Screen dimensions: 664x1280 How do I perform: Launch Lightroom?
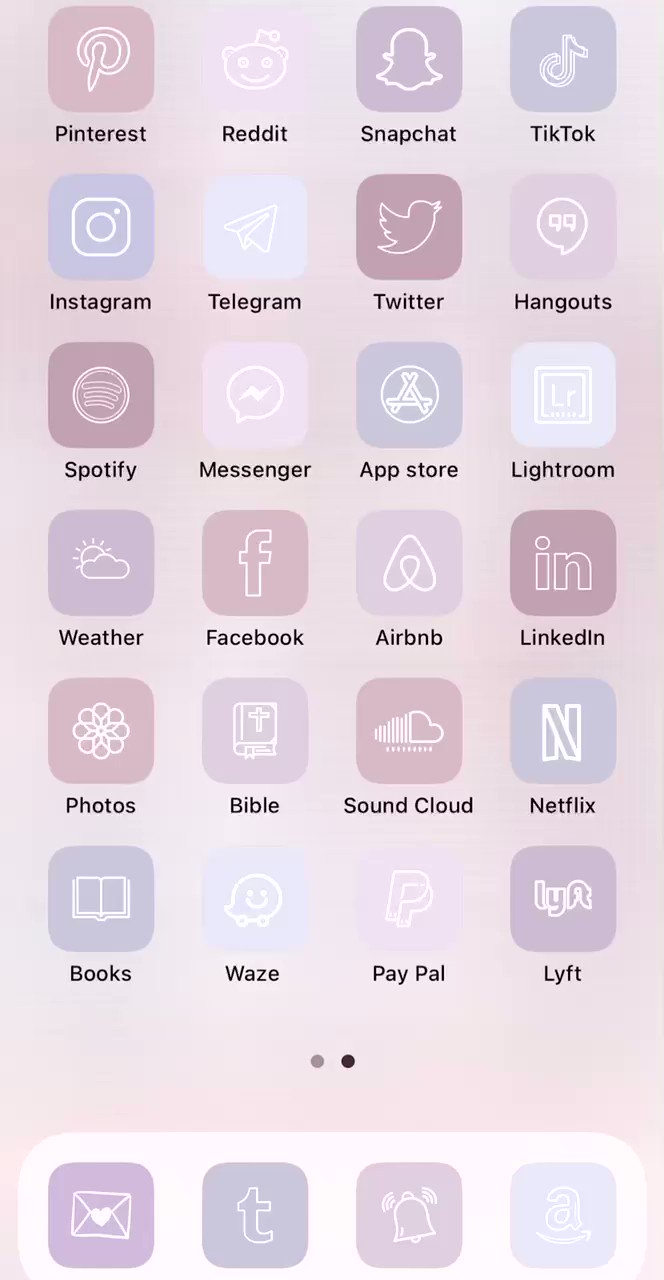tap(563, 395)
